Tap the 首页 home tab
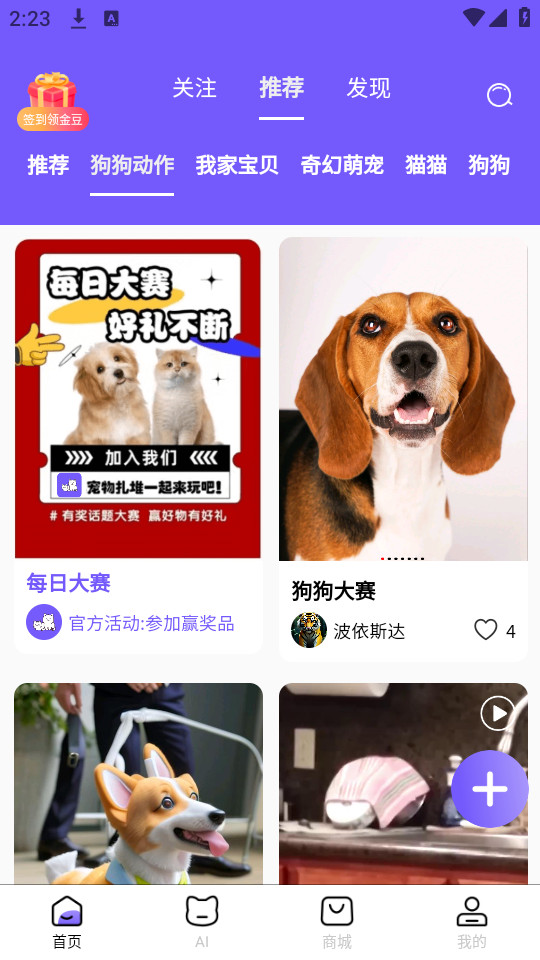Screen dimensions: 540x960 [x=67, y=921]
